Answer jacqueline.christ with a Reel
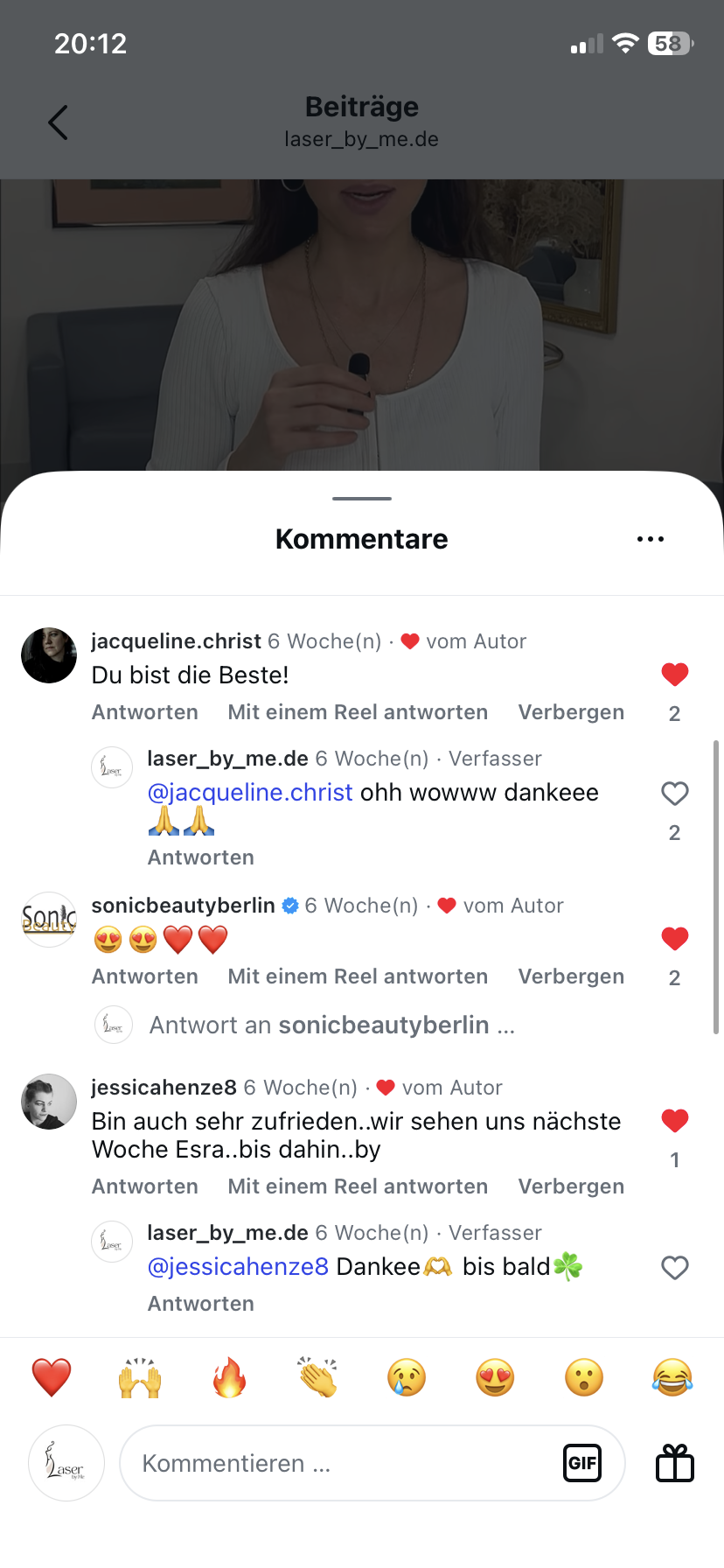 [x=358, y=712]
